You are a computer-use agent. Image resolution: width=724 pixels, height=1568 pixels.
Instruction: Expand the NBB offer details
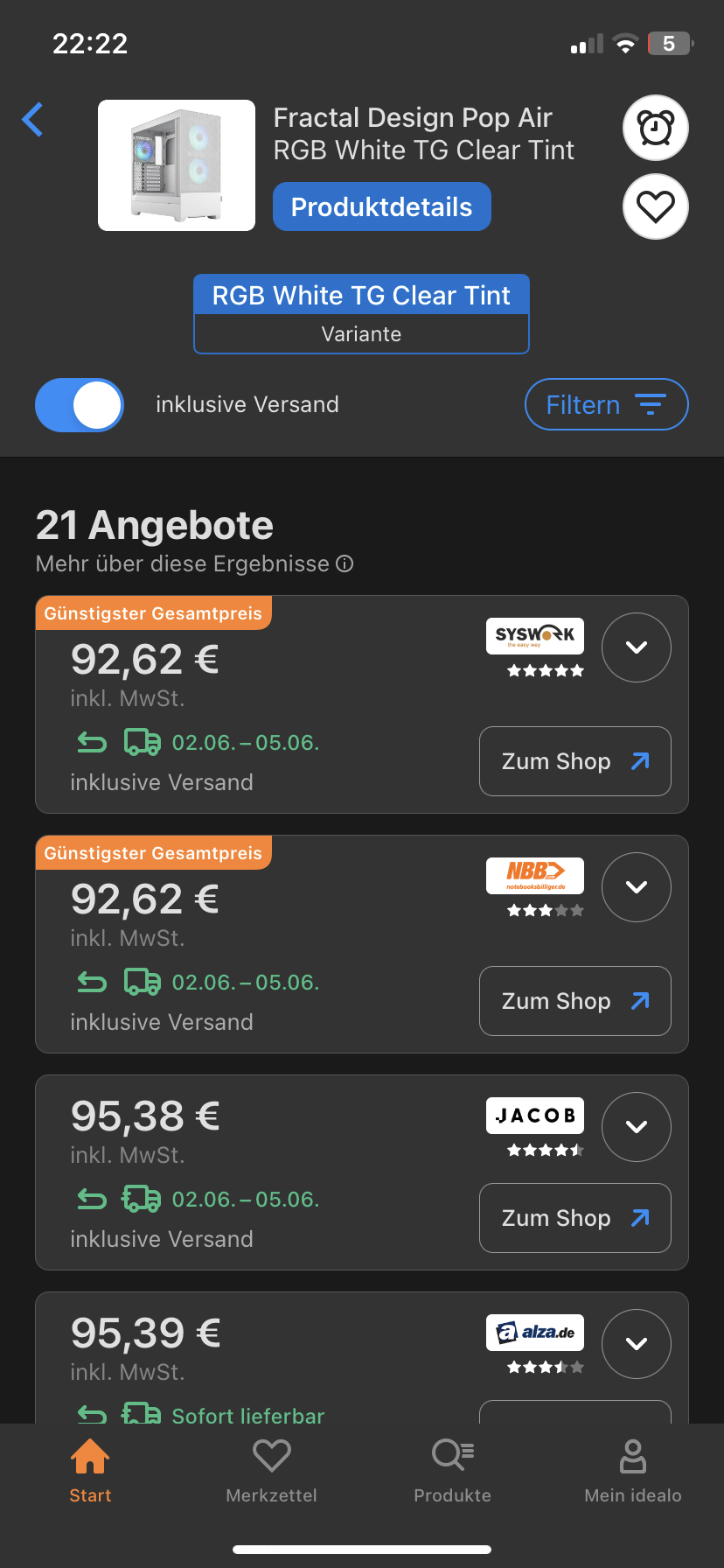(636, 887)
